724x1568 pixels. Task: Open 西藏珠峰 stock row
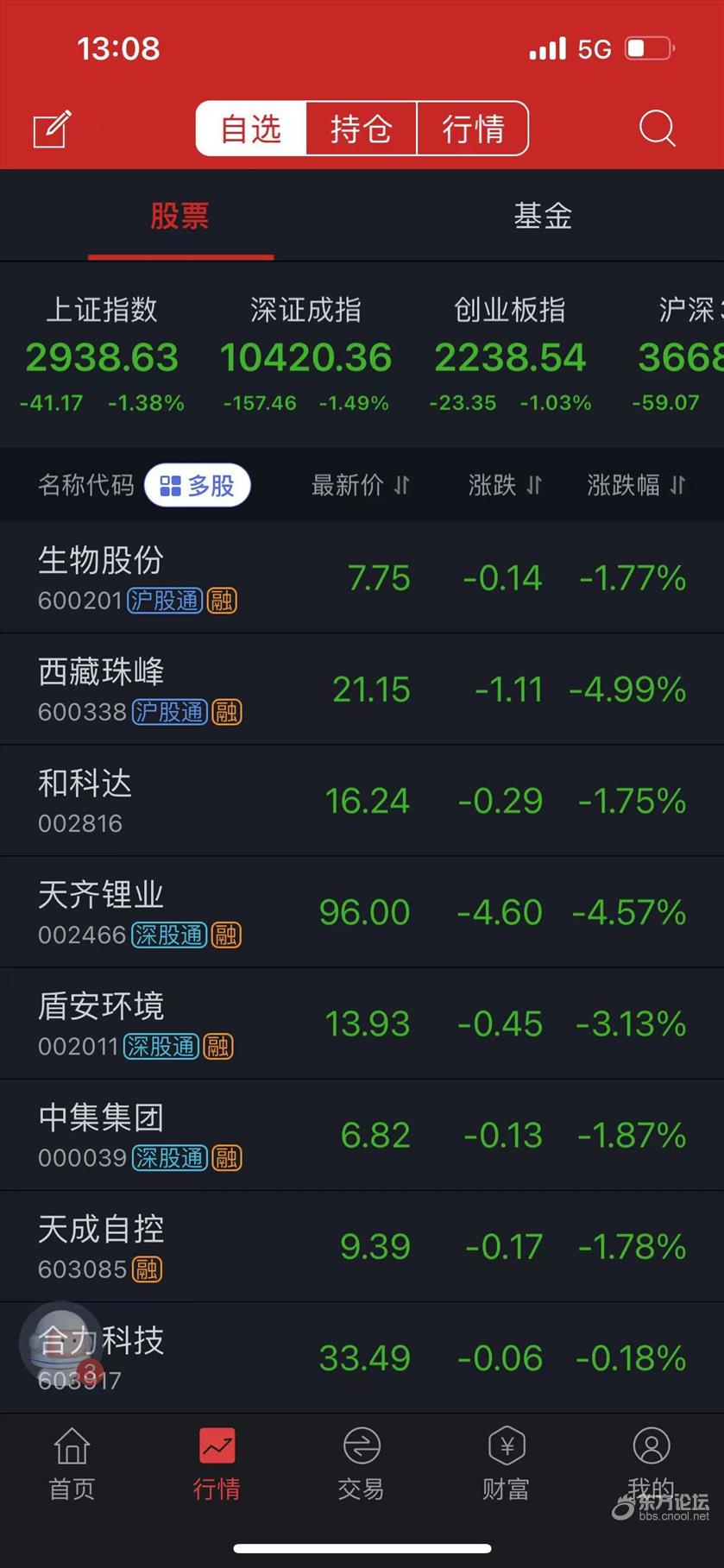pyautogui.click(x=362, y=689)
